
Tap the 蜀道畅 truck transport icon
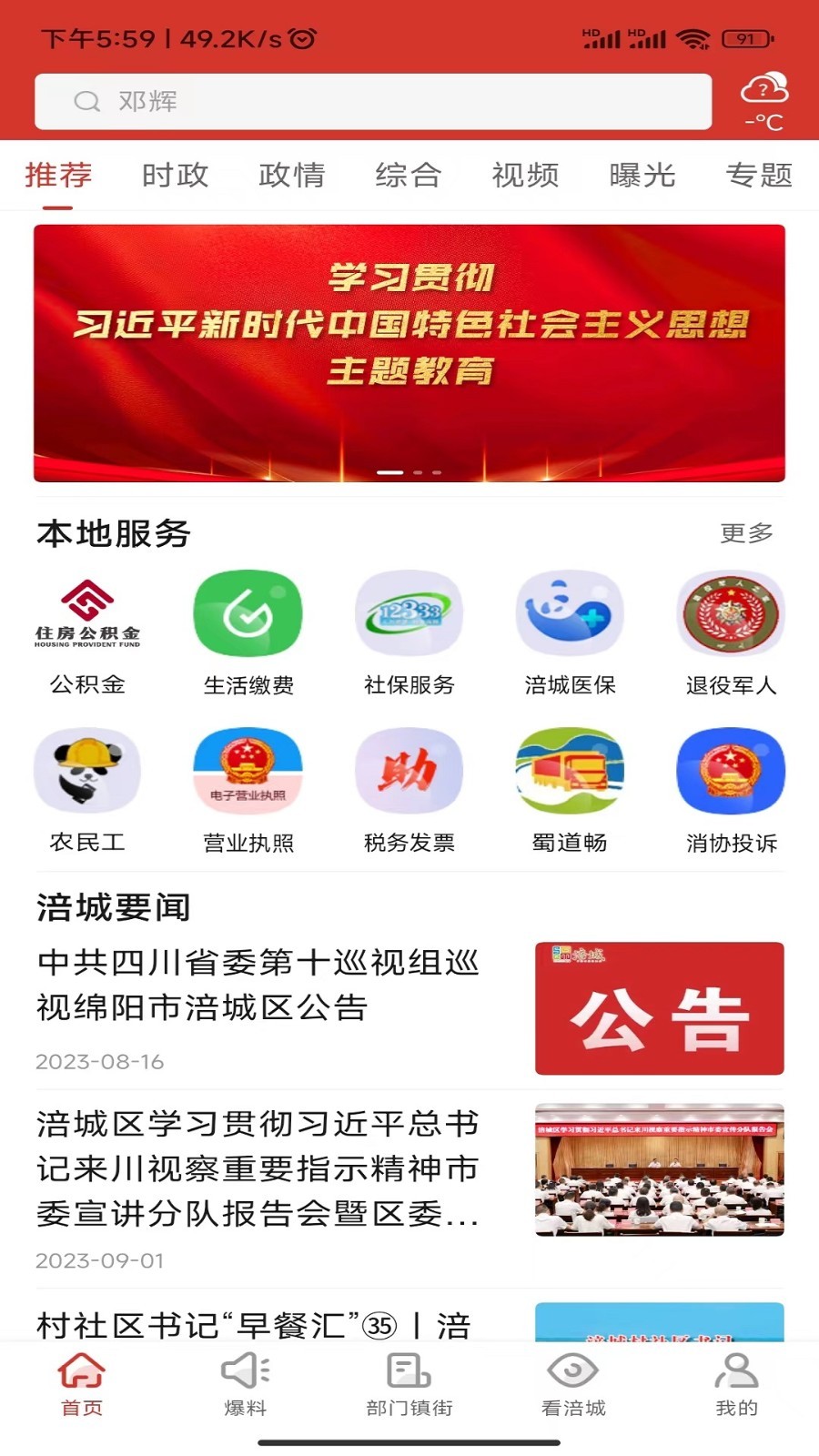[571, 771]
